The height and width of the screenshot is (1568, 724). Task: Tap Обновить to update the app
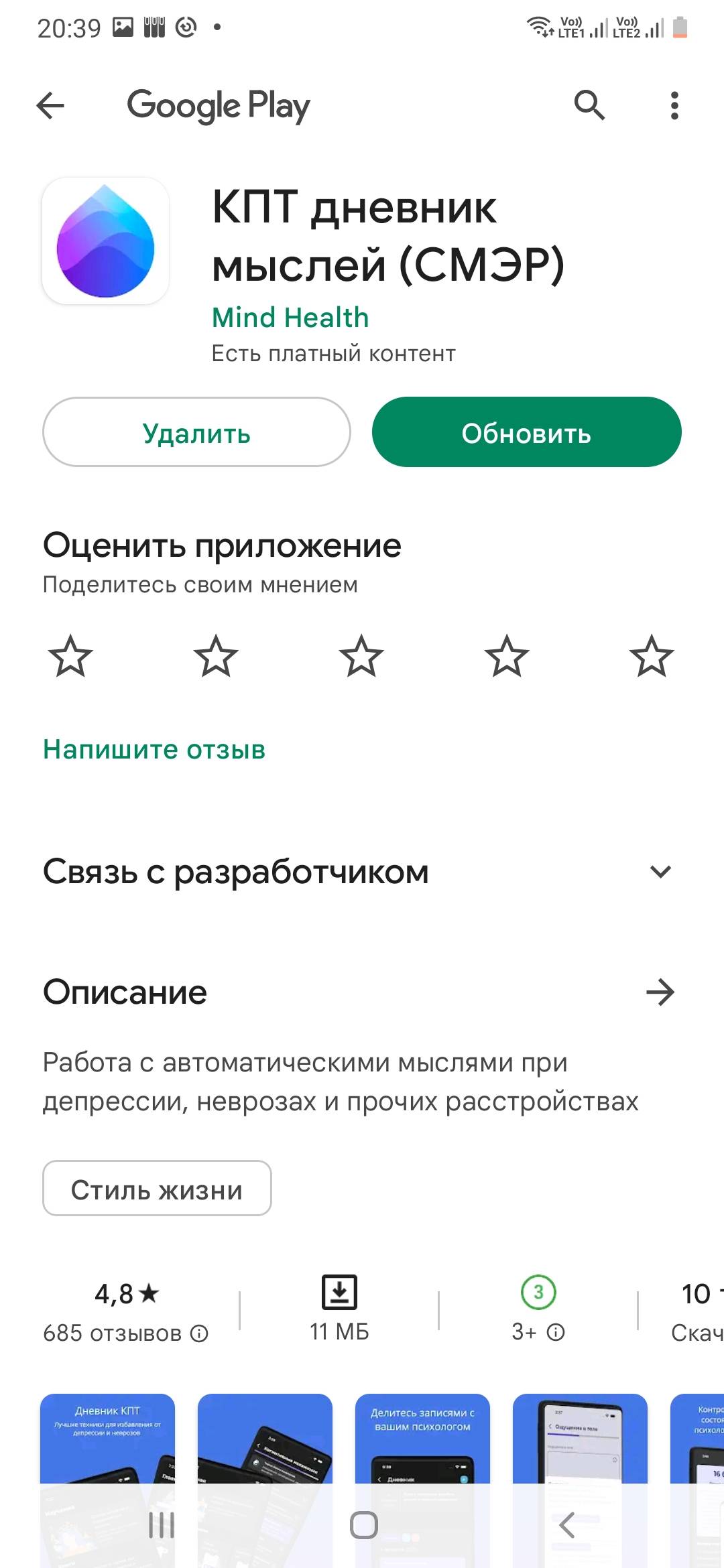(526, 432)
